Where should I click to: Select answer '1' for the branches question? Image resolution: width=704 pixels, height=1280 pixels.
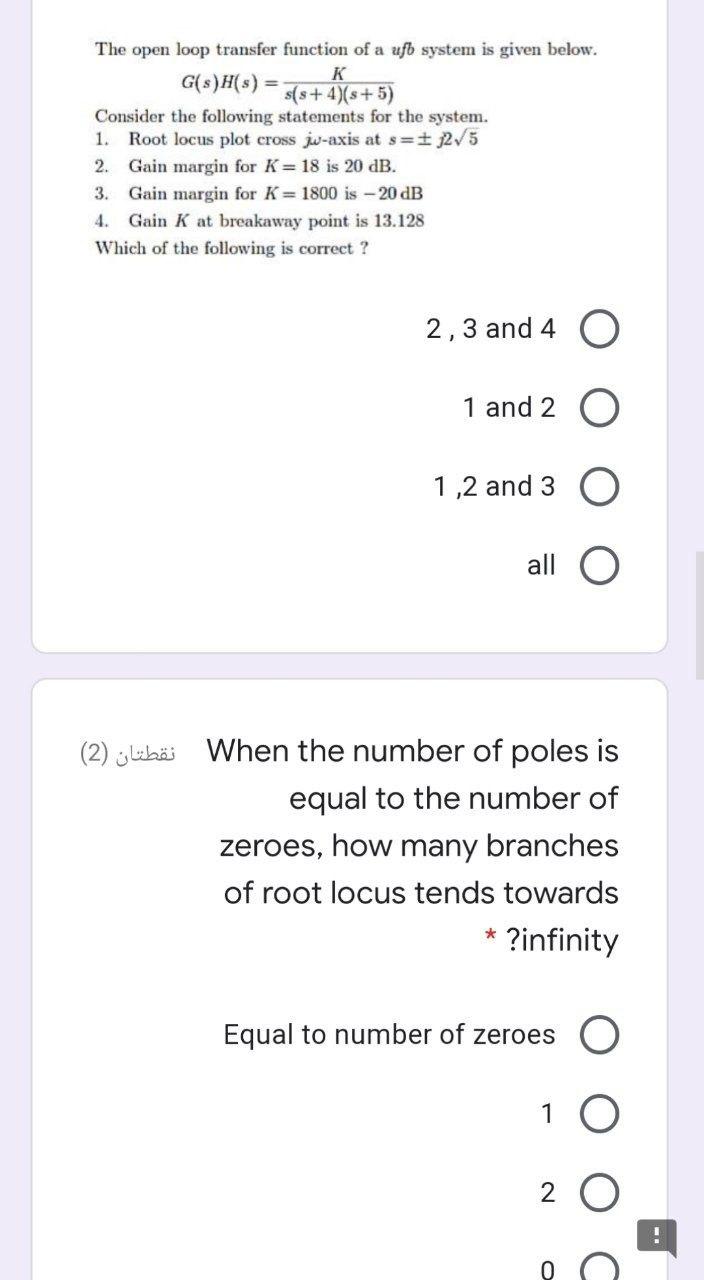pyautogui.click(x=597, y=1114)
